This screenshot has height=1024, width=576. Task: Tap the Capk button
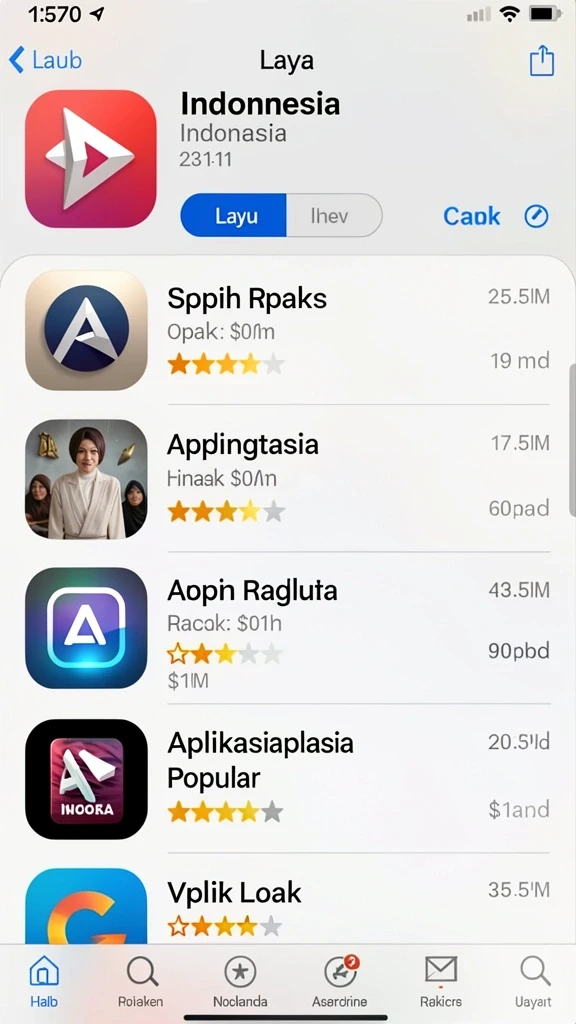pos(472,216)
